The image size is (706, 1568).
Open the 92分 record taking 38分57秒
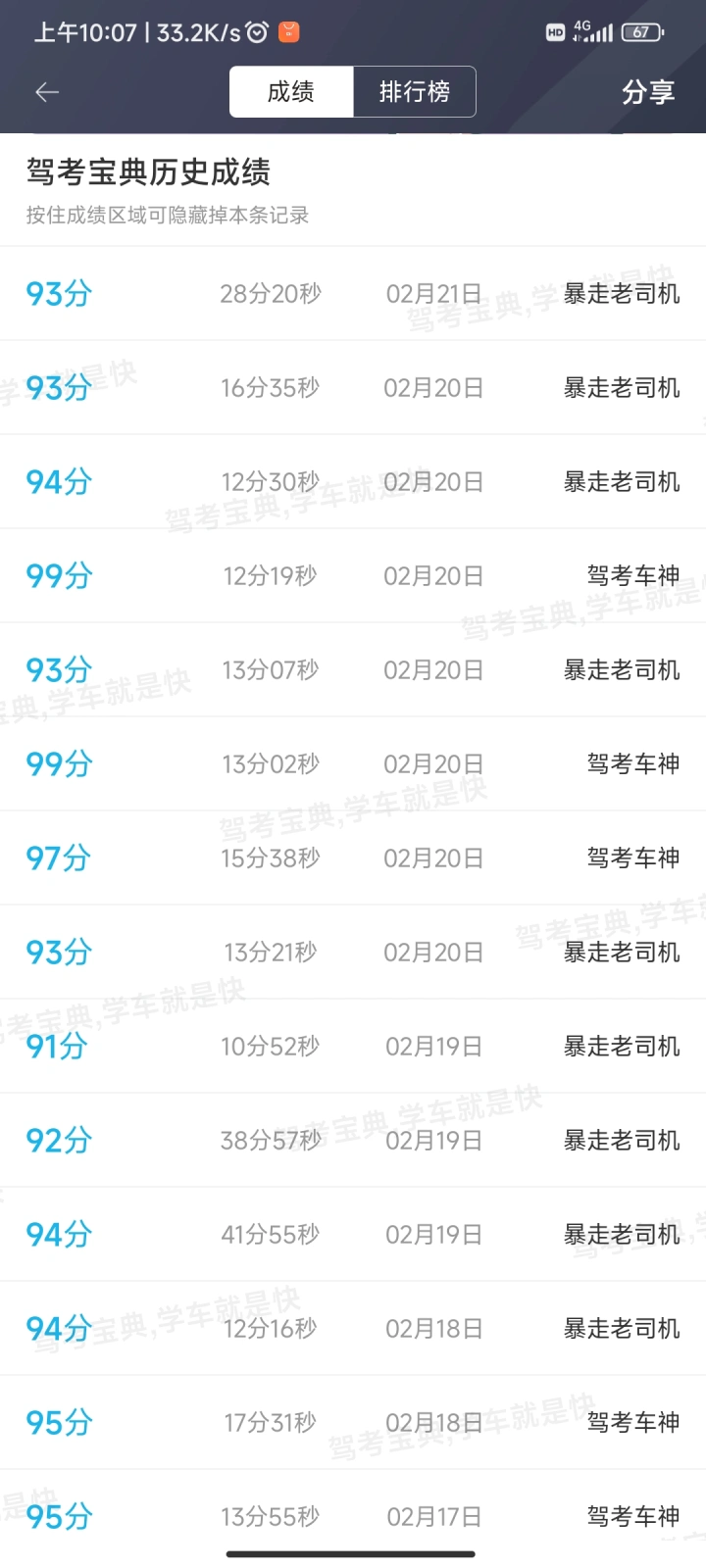click(353, 1141)
